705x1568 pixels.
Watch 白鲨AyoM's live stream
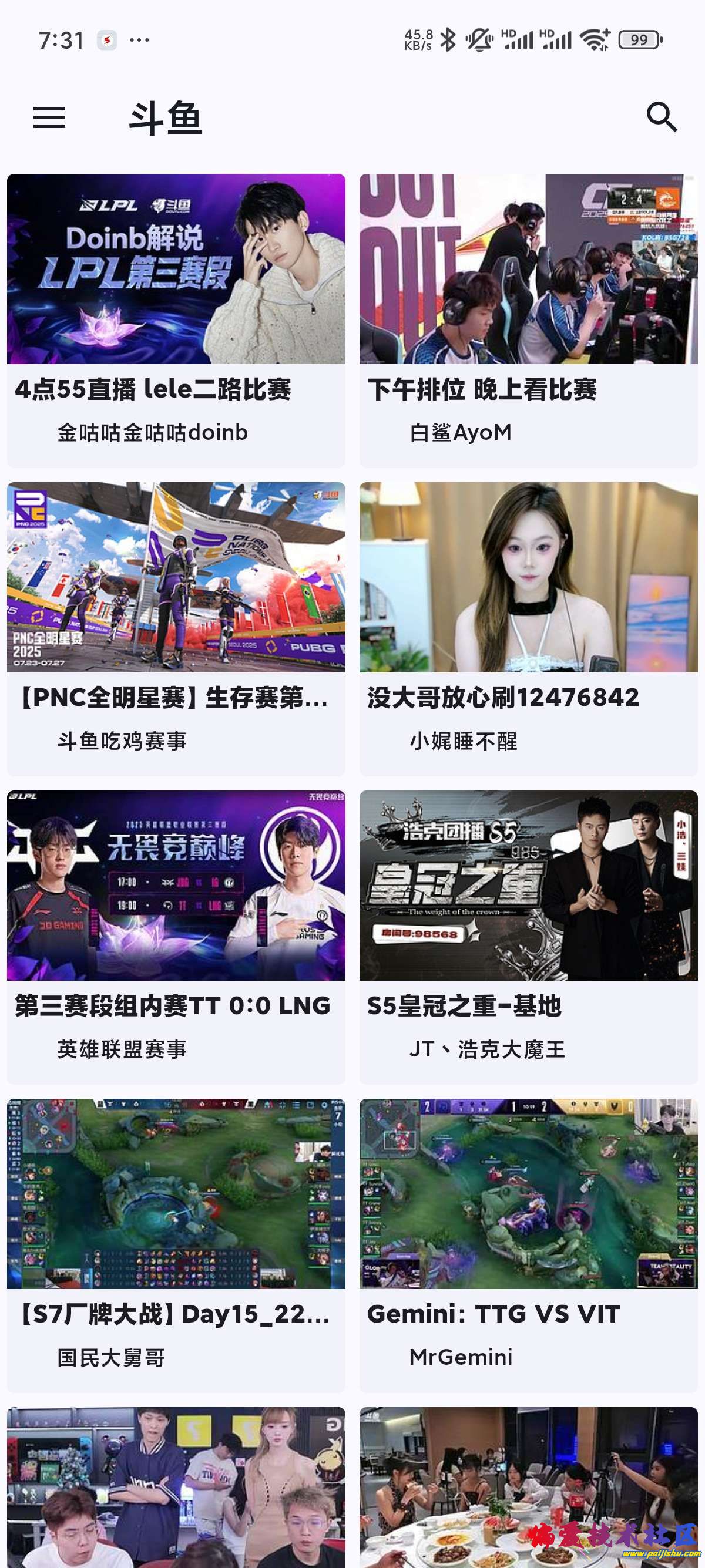tap(528, 270)
